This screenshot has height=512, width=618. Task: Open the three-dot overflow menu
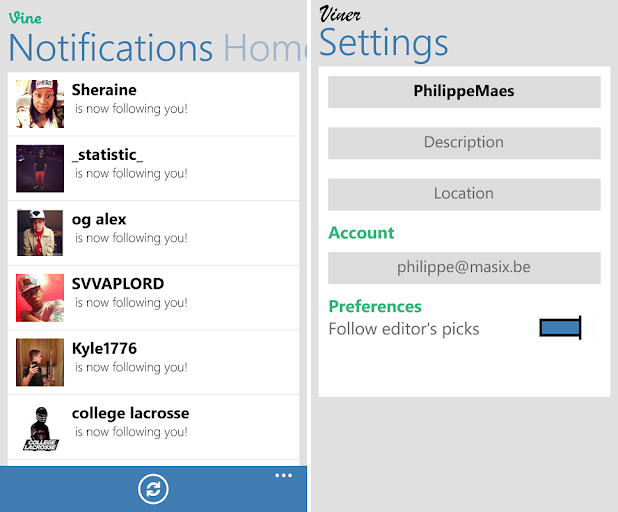click(283, 476)
